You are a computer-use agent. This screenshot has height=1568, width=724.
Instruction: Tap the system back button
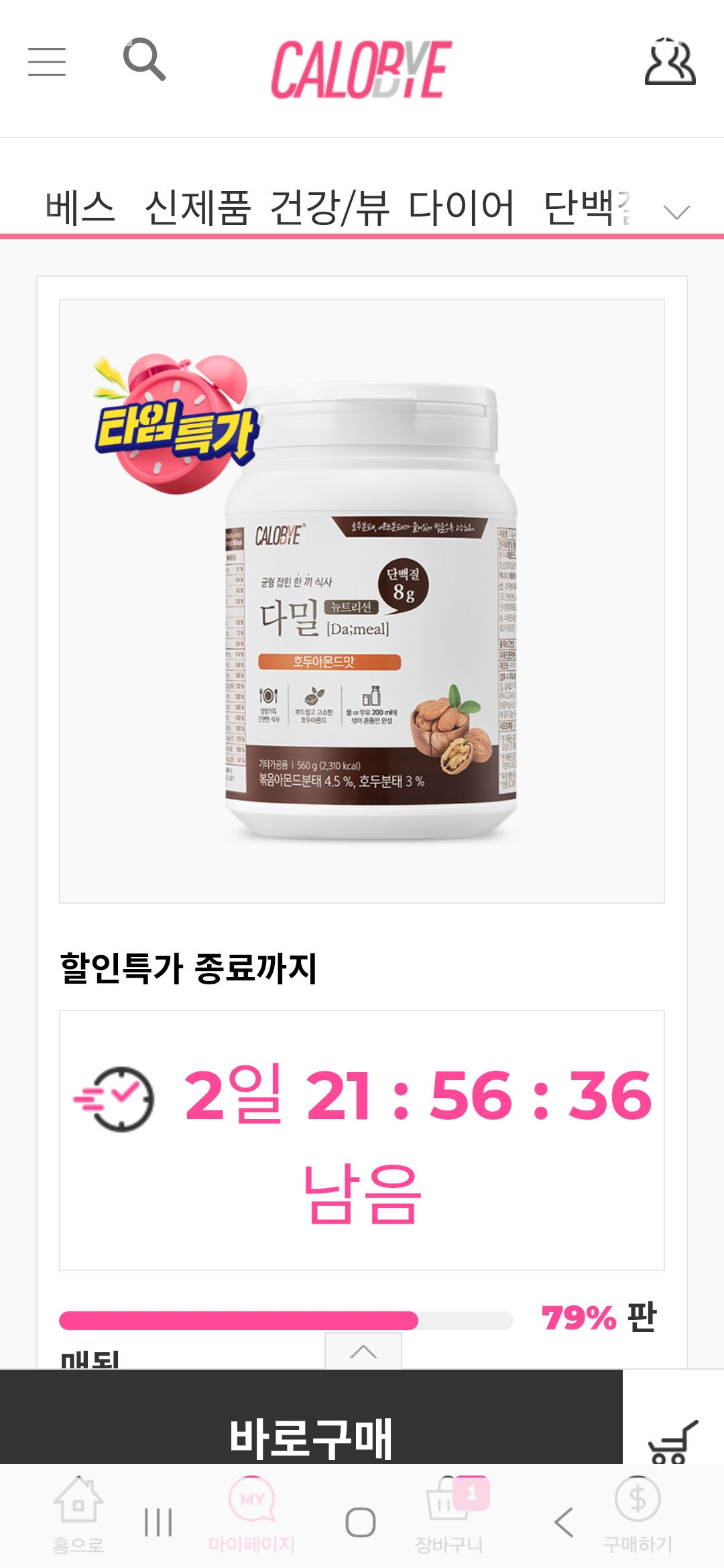coord(564,1522)
